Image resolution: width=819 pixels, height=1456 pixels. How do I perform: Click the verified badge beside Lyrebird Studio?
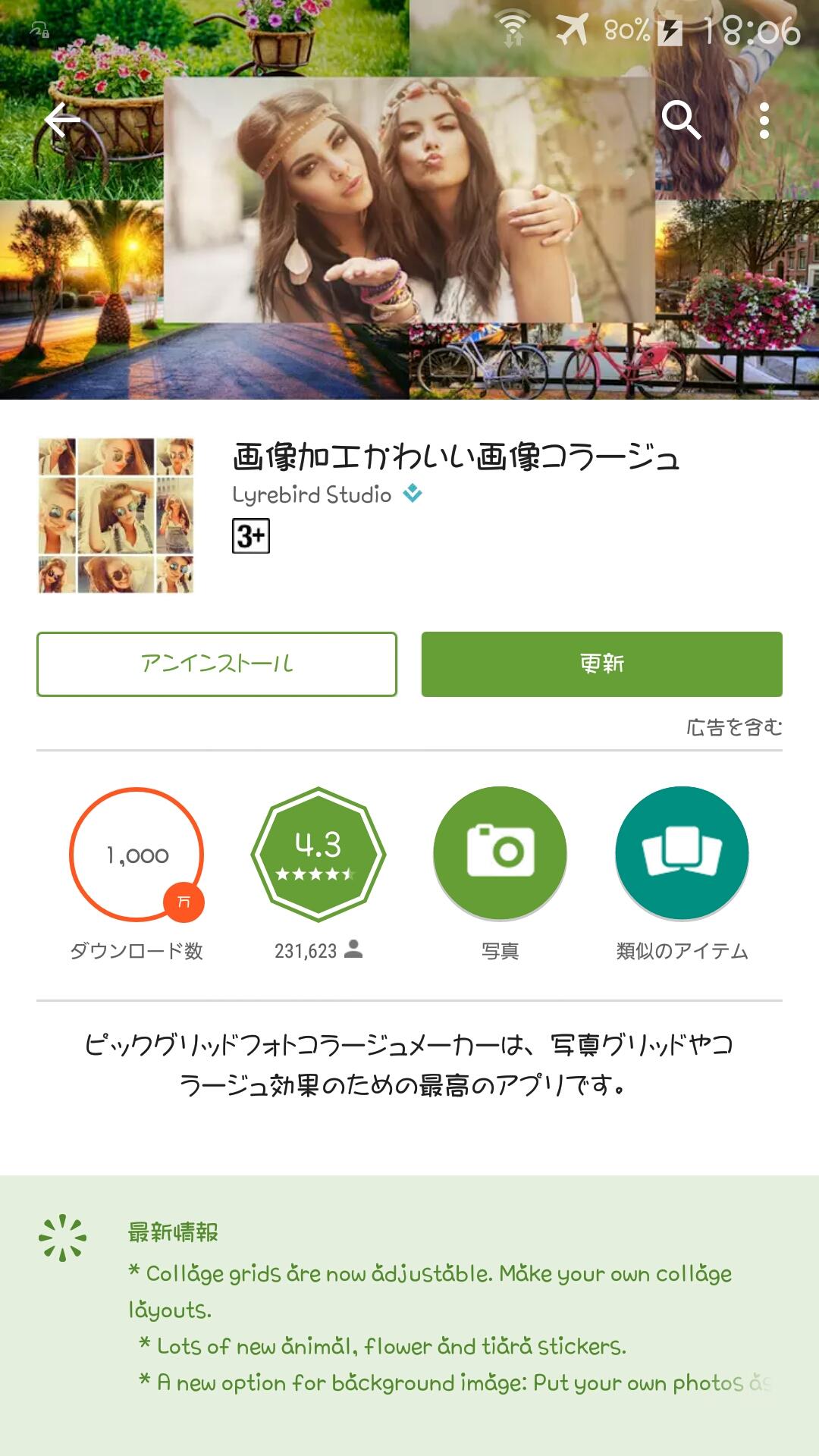click(x=411, y=493)
